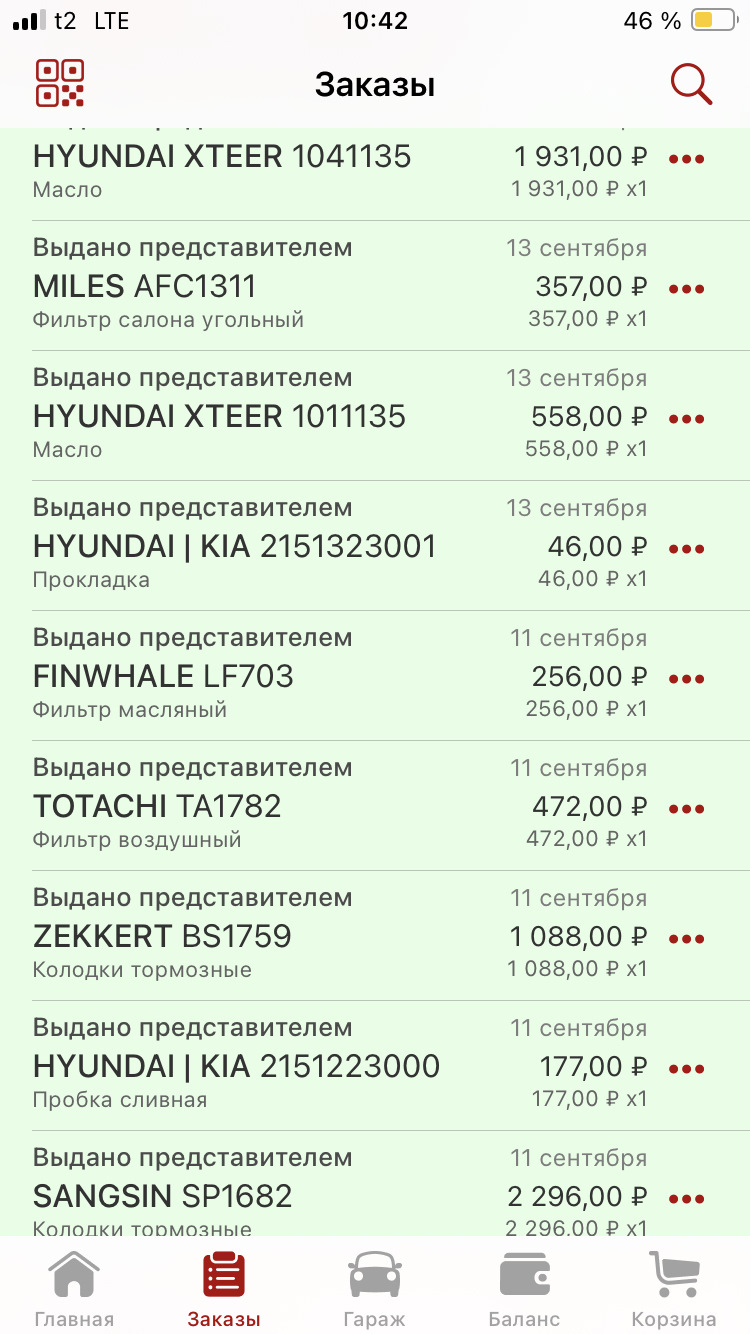This screenshot has width=750, height=1334.
Task: Open the HYUNDAI | KIA 2151223000 order
Action: (x=300, y=1067)
